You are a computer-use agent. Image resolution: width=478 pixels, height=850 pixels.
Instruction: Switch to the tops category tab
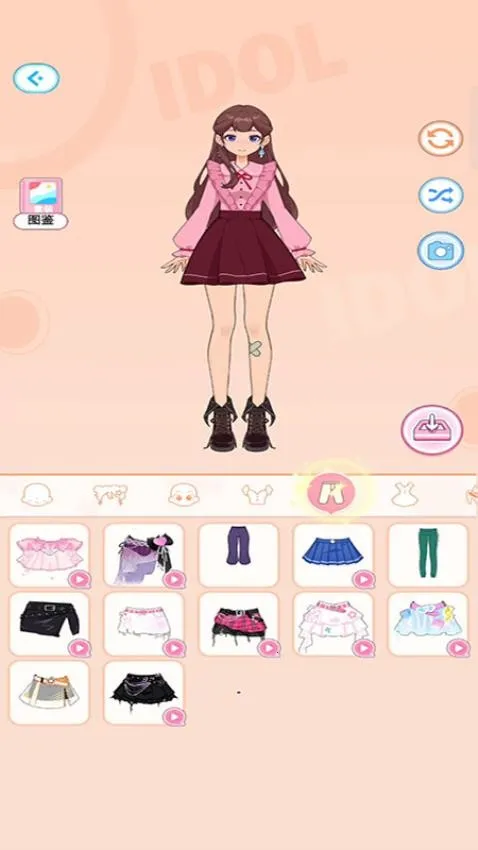tap(257, 494)
